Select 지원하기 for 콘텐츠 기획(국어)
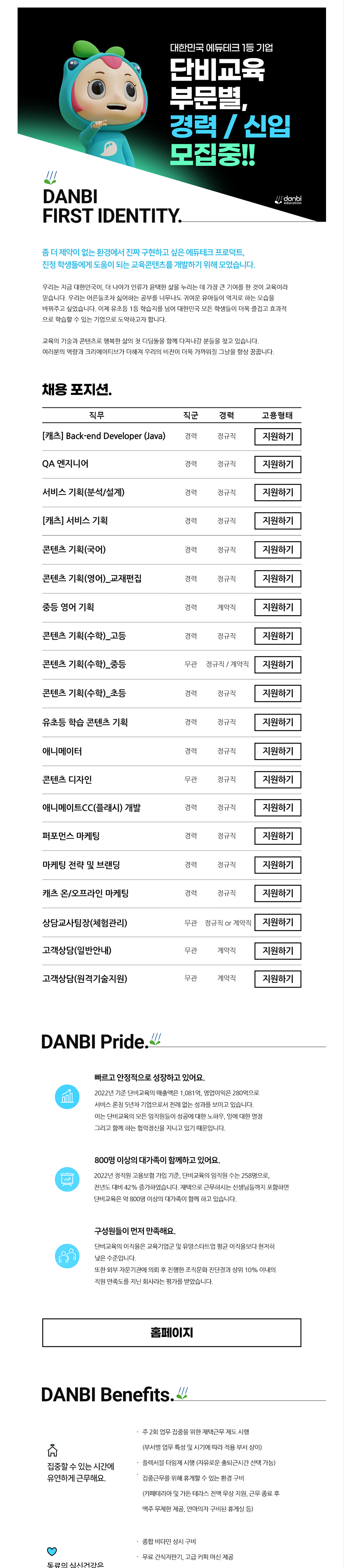The width and height of the screenshot is (344, 1568). coord(278,550)
